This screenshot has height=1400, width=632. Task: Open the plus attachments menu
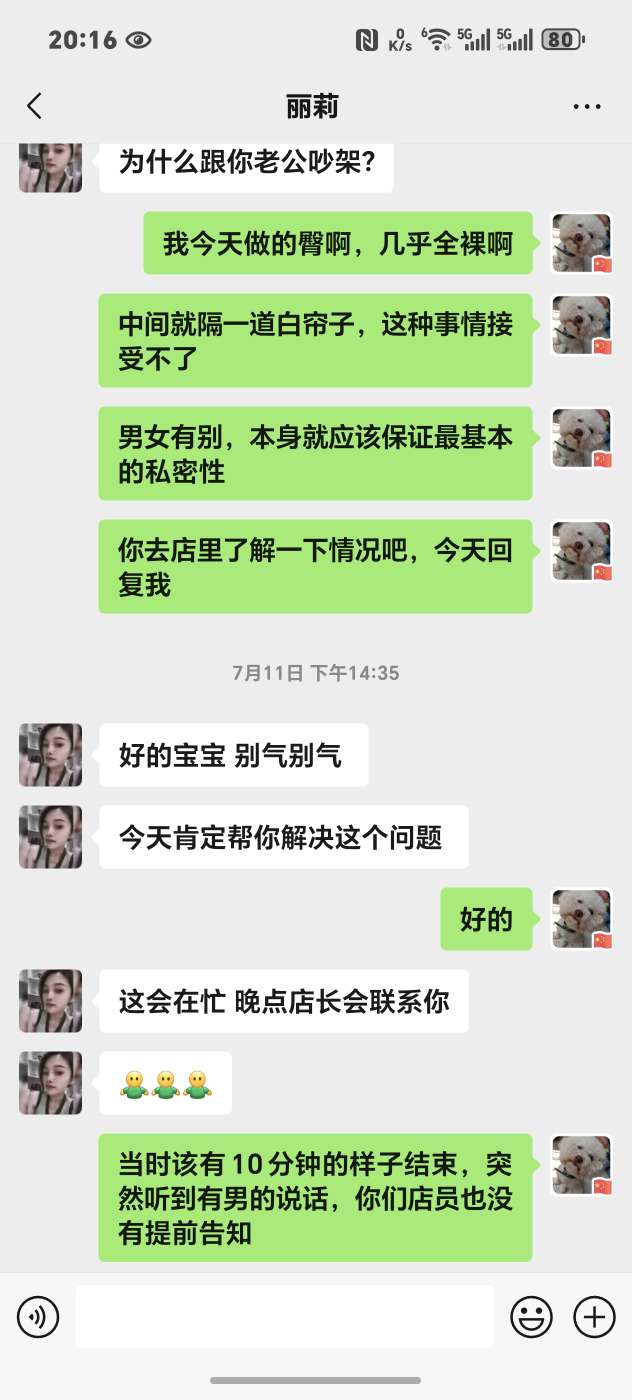(x=594, y=1317)
